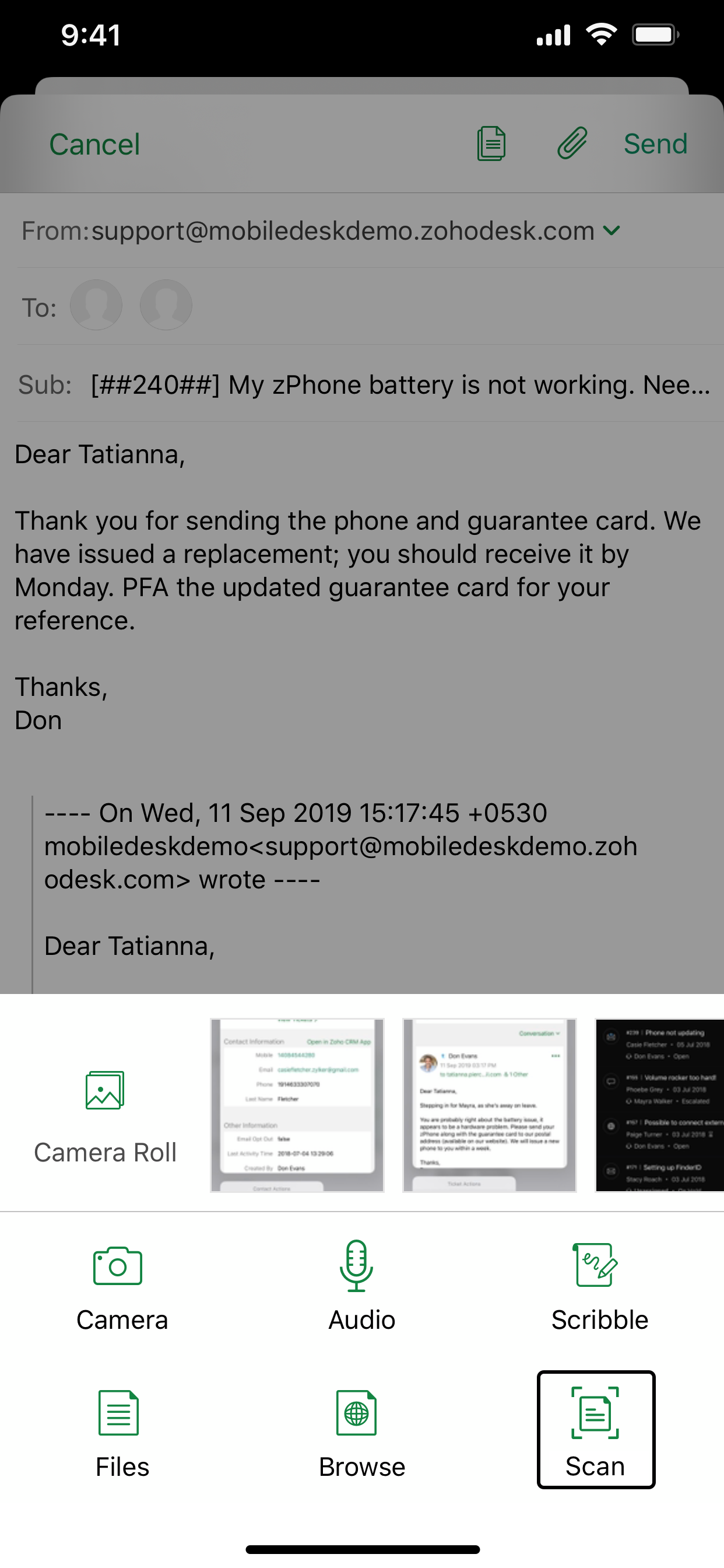Image resolution: width=724 pixels, height=1568 pixels.
Task: Pick the dark ticket list screenshot thumbnail
Action: tap(659, 1104)
